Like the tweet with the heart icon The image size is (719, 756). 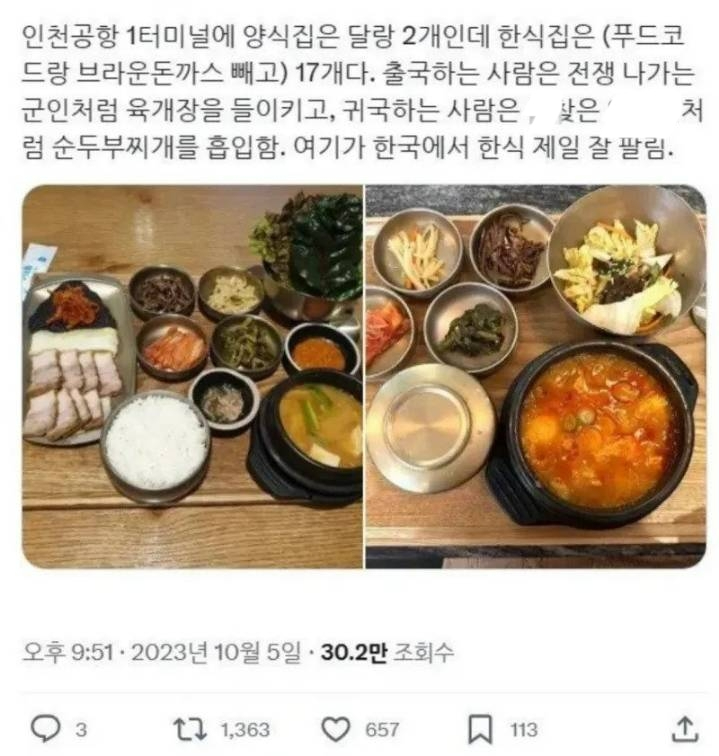(x=339, y=728)
